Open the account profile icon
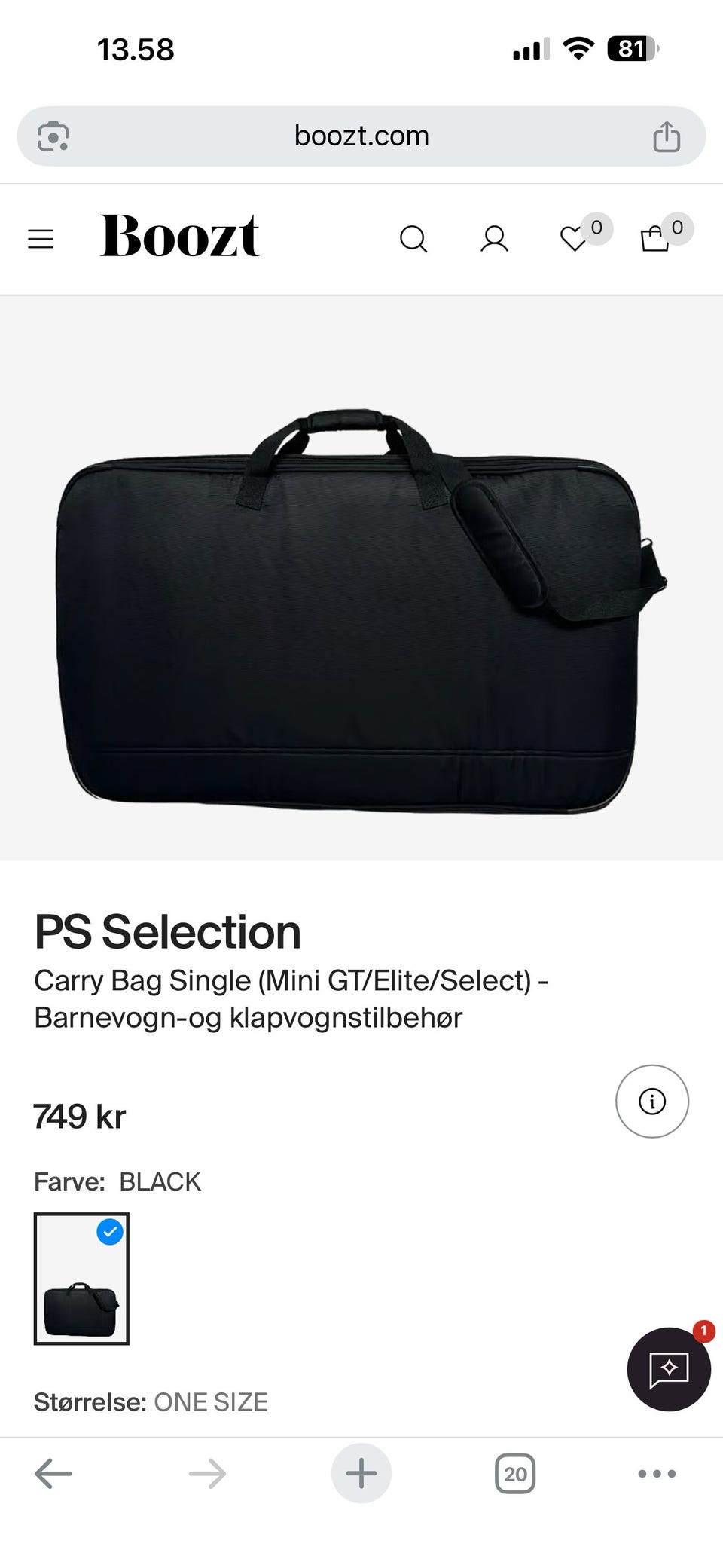The image size is (723, 1568). [x=495, y=240]
